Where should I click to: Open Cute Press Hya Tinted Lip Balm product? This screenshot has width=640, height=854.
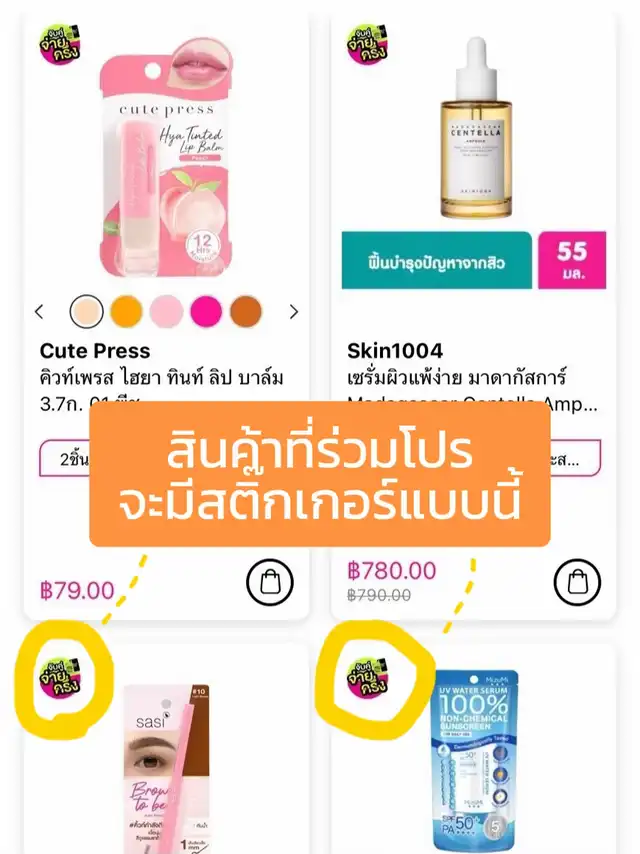coord(166,160)
